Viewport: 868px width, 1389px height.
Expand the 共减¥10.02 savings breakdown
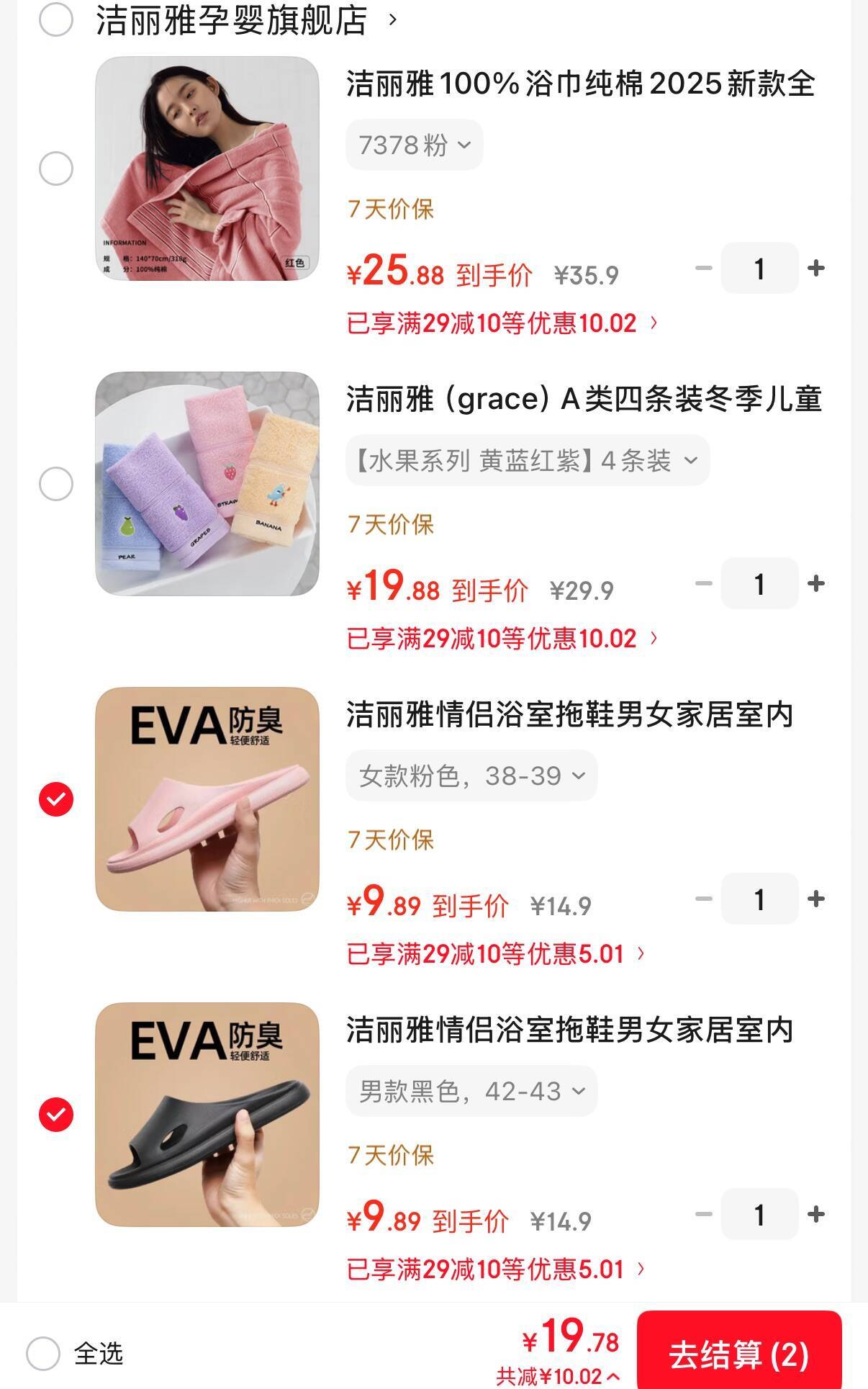[558, 1377]
